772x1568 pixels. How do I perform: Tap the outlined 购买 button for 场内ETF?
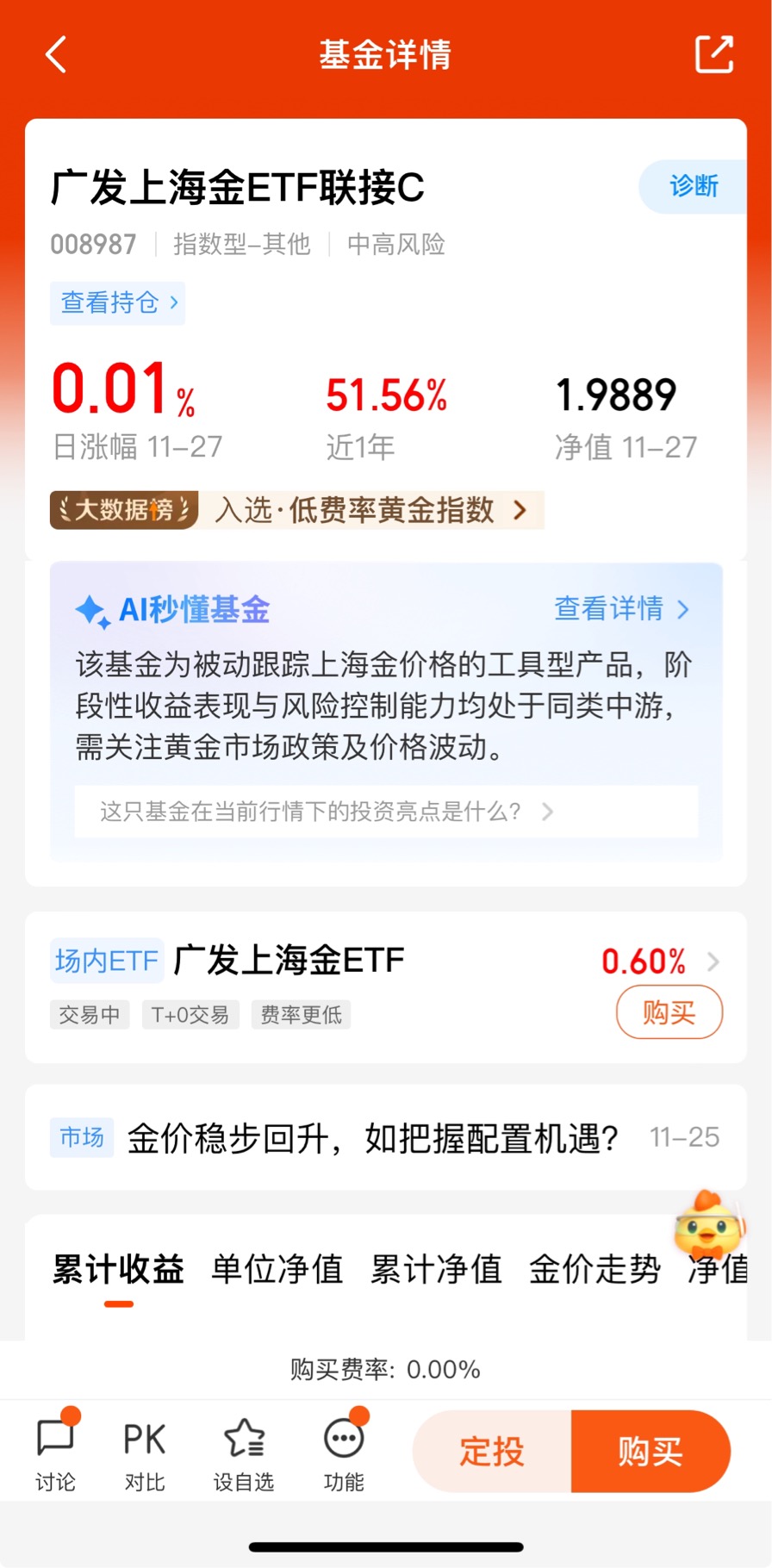coord(669,1012)
